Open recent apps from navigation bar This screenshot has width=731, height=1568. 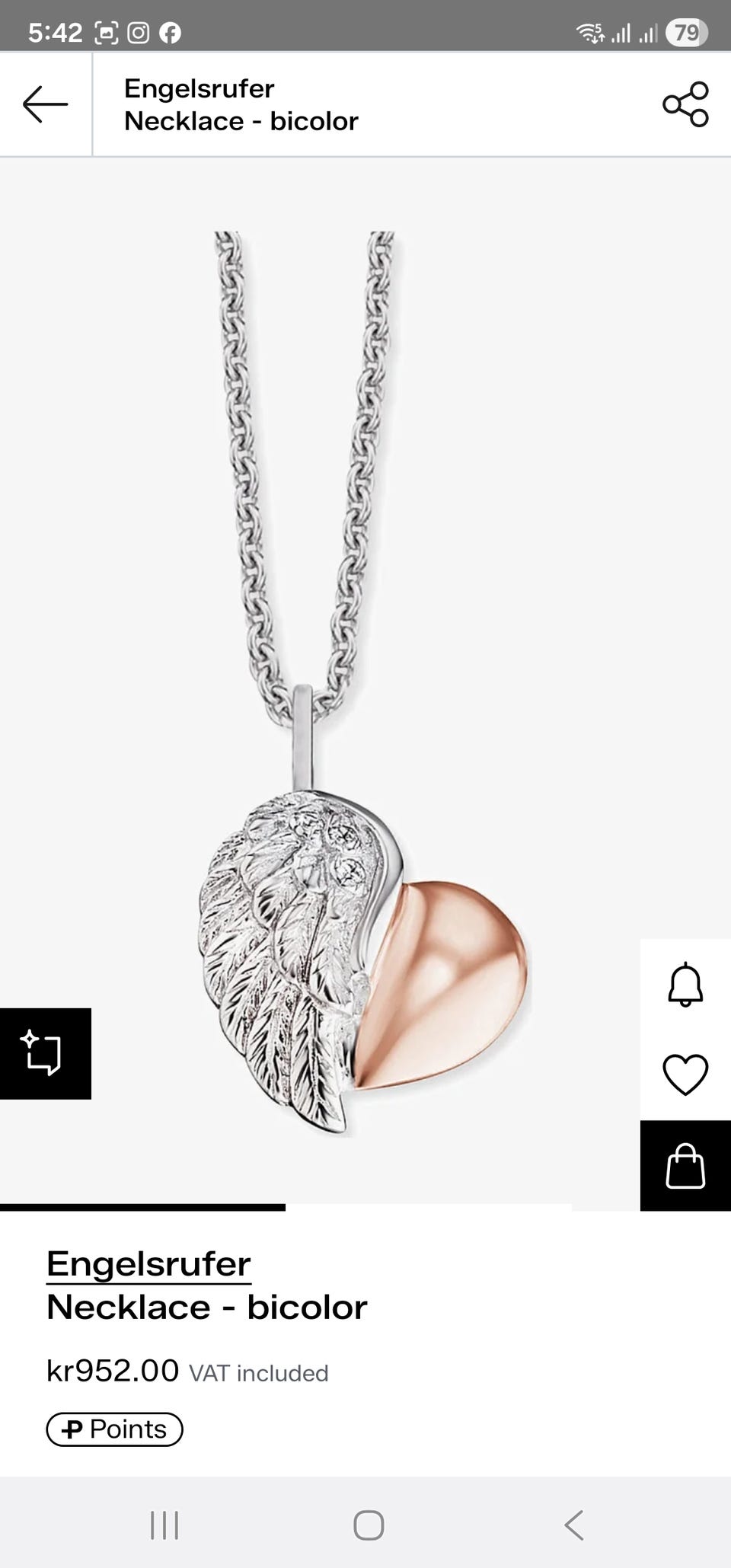(x=164, y=1525)
